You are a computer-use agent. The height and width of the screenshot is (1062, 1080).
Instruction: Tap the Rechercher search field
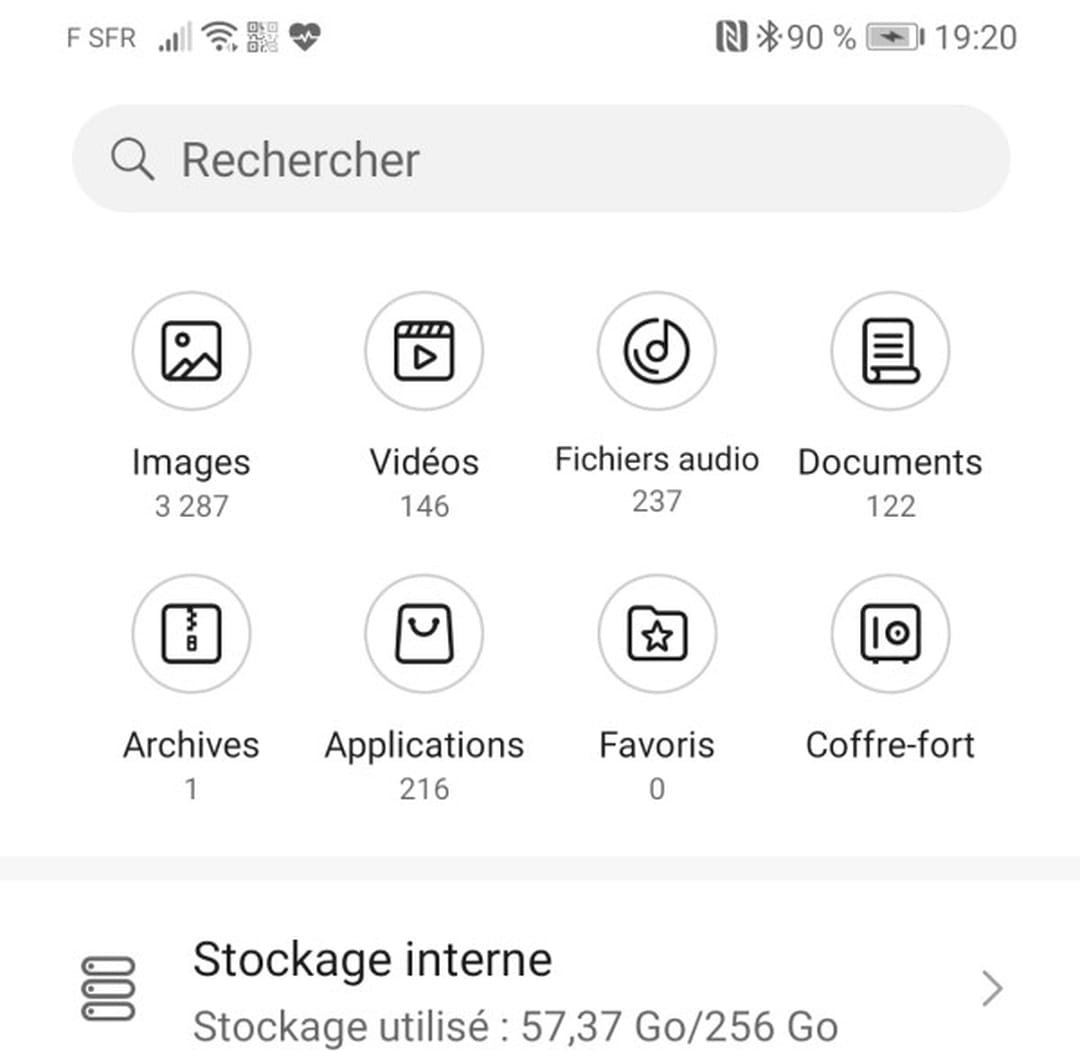point(540,159)
